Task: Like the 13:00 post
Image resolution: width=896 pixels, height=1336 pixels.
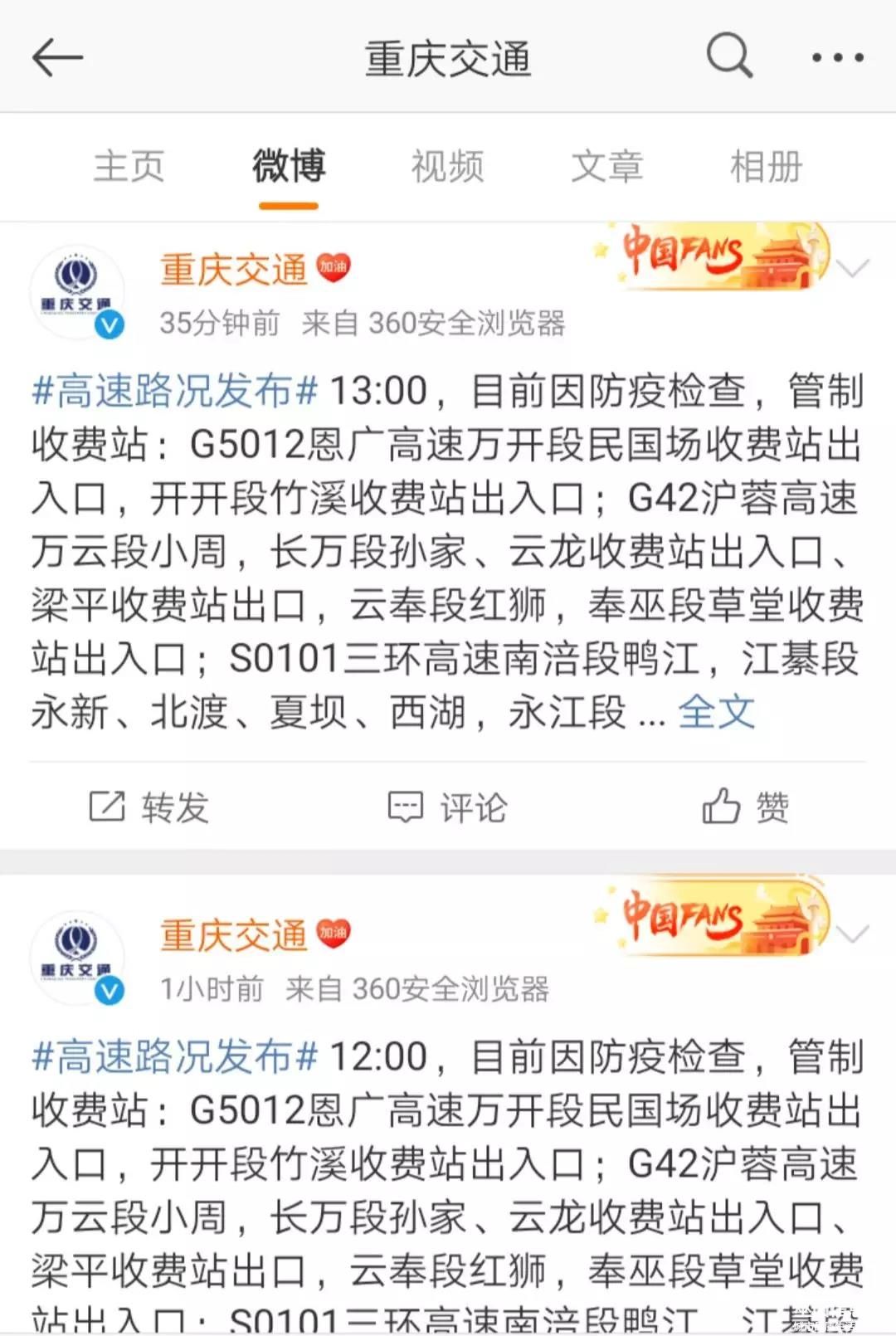Action: [x=745, y=807]
